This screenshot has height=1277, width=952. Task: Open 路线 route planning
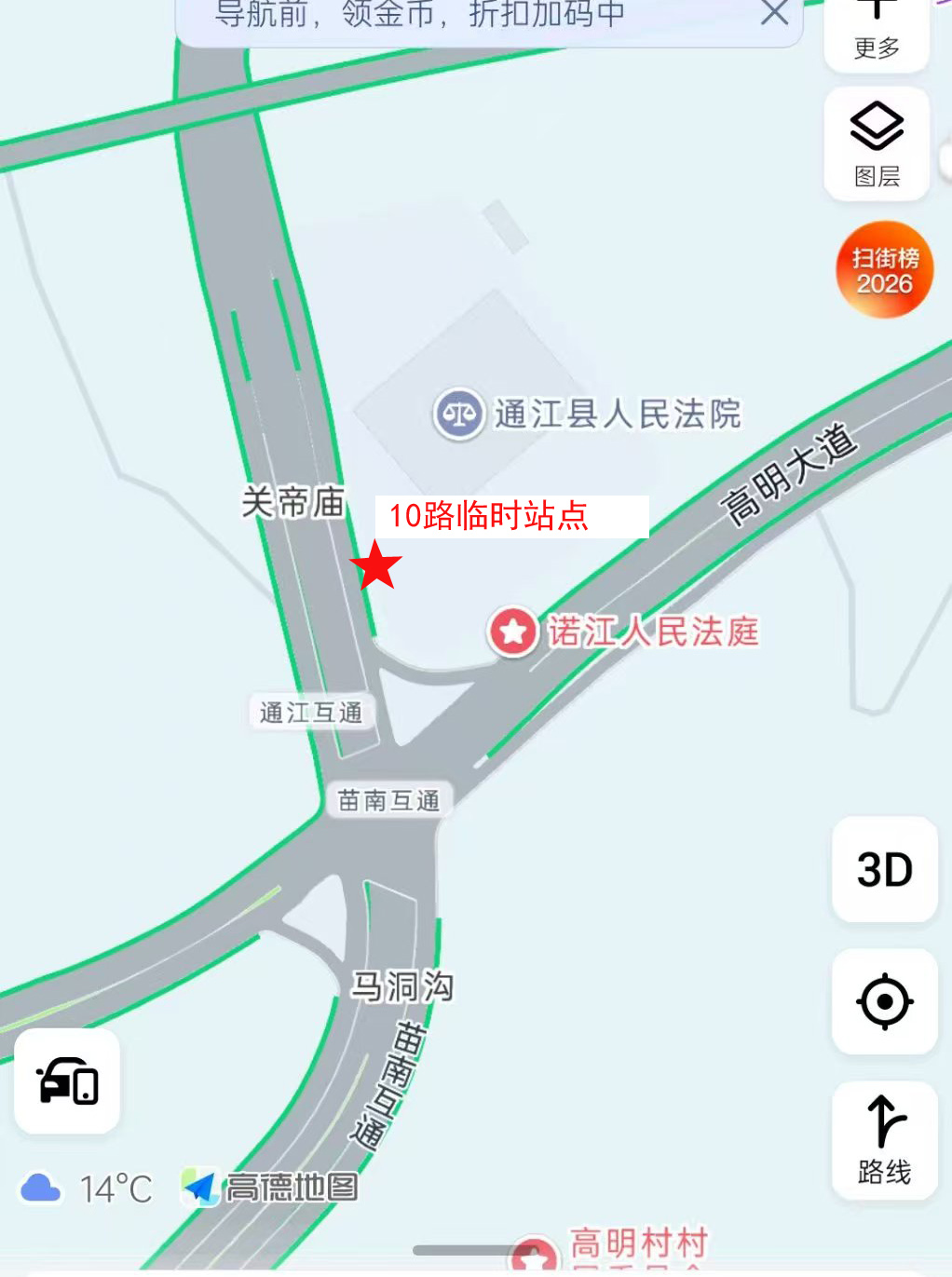click(884, 1140)
